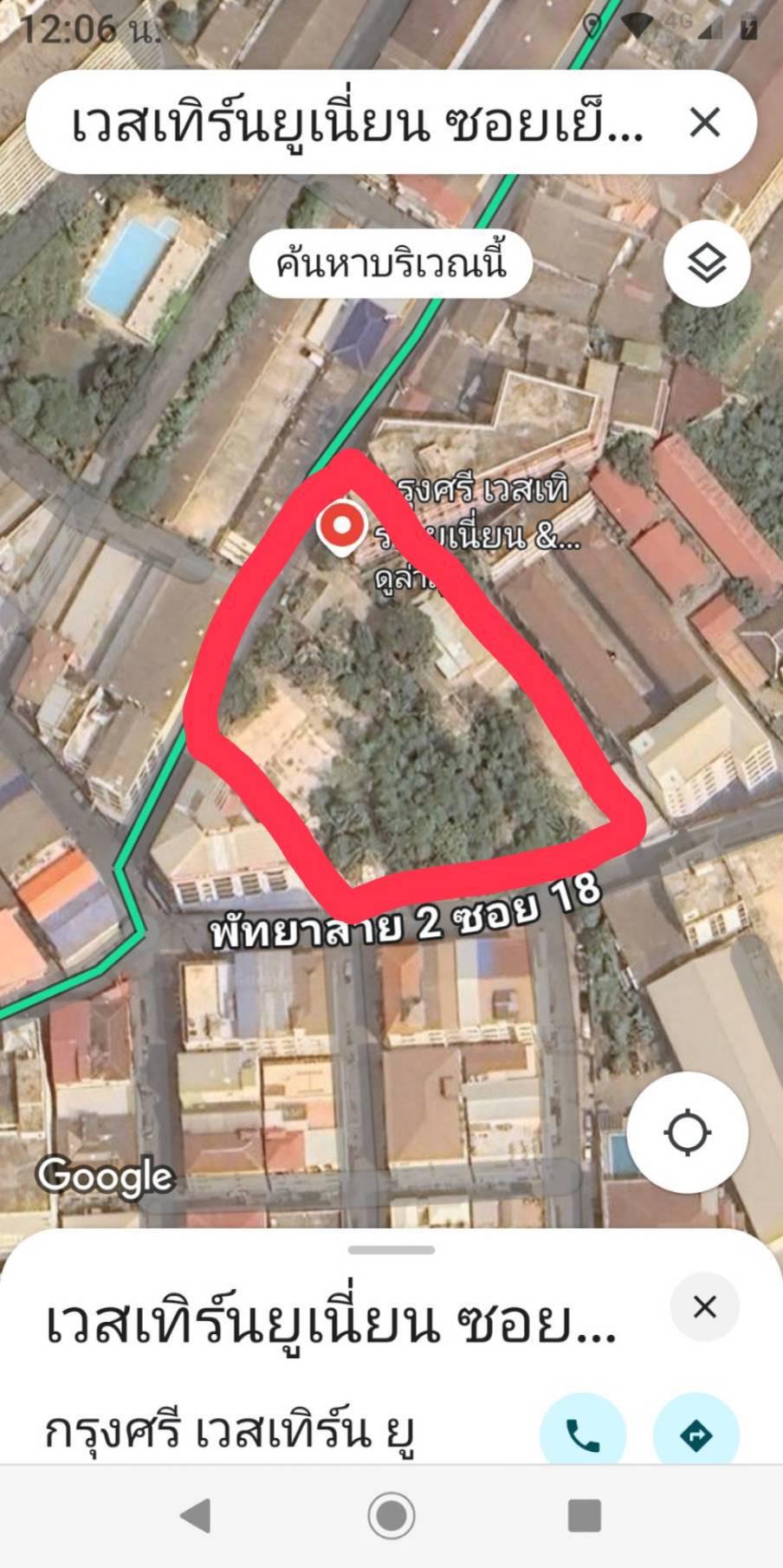This screenshot has height=1568, width=783.
Task: Call กรุงศรี เวสเทิร์น ยูเนี่ยน with the phone button
Action: (582, 1435)
